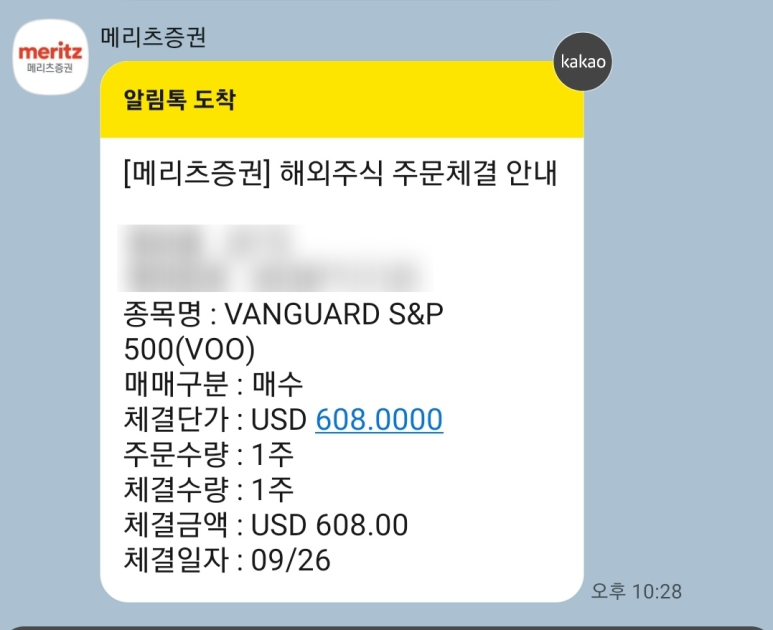Open the Meritz Securities profile picture
773x630 pixels.
(x=51, y=57)
